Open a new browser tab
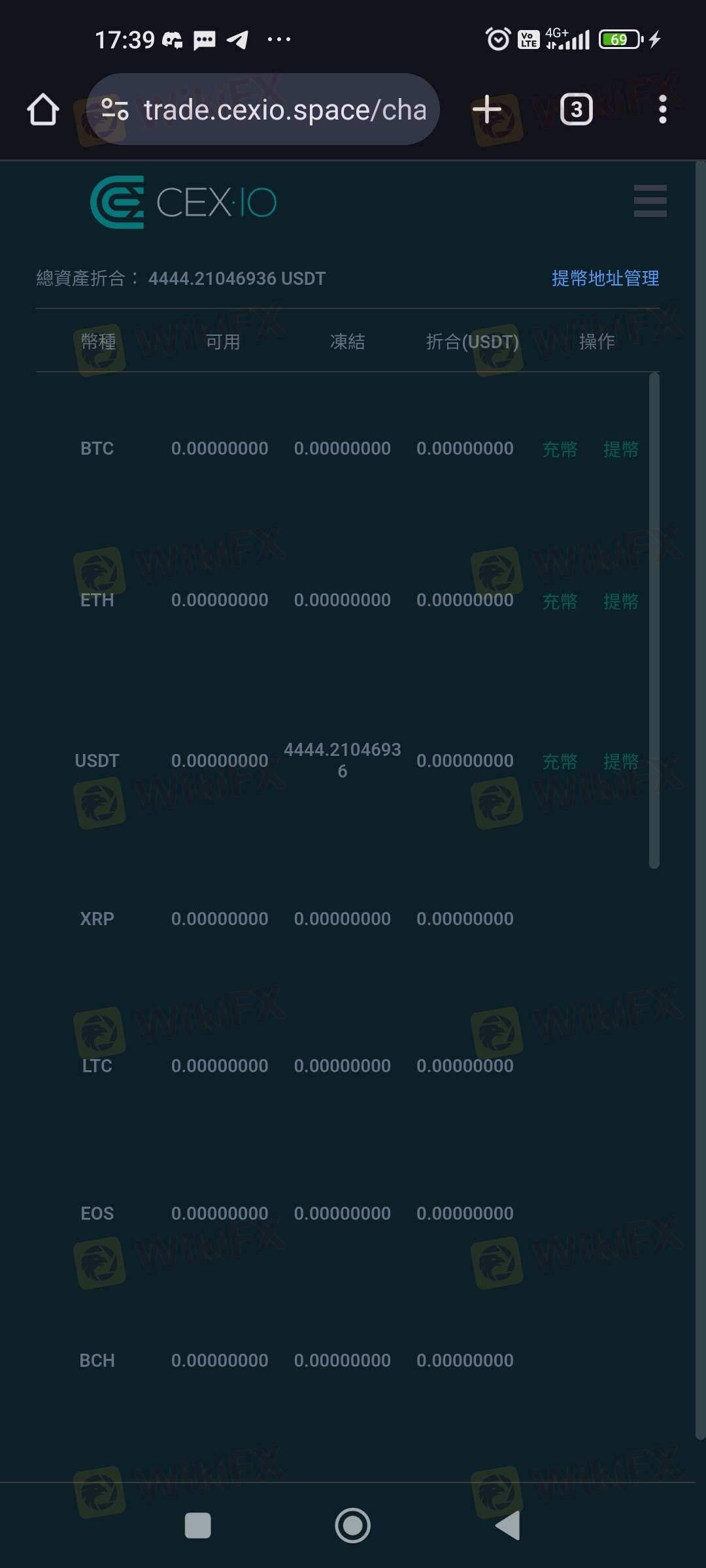This screenshot has height=1568, width=706. coord(487,109)
